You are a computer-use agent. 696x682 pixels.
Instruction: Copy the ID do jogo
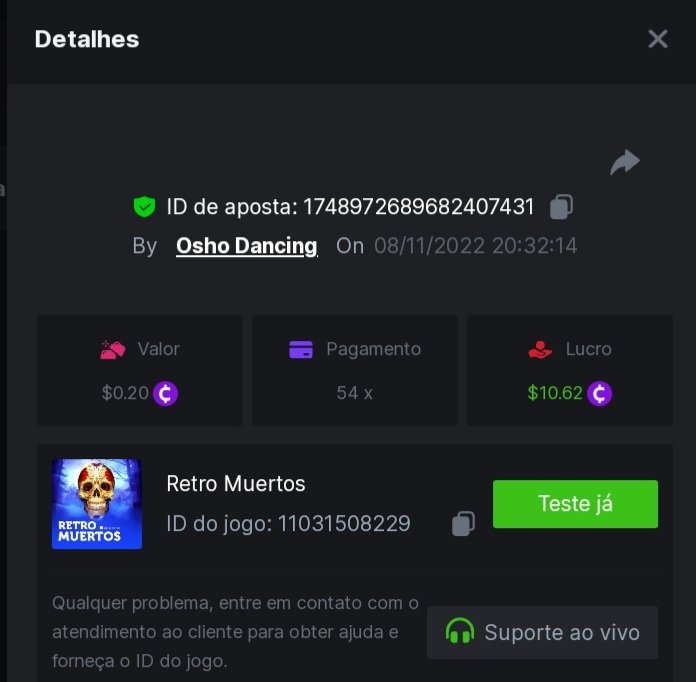click(x=463, y=523)
